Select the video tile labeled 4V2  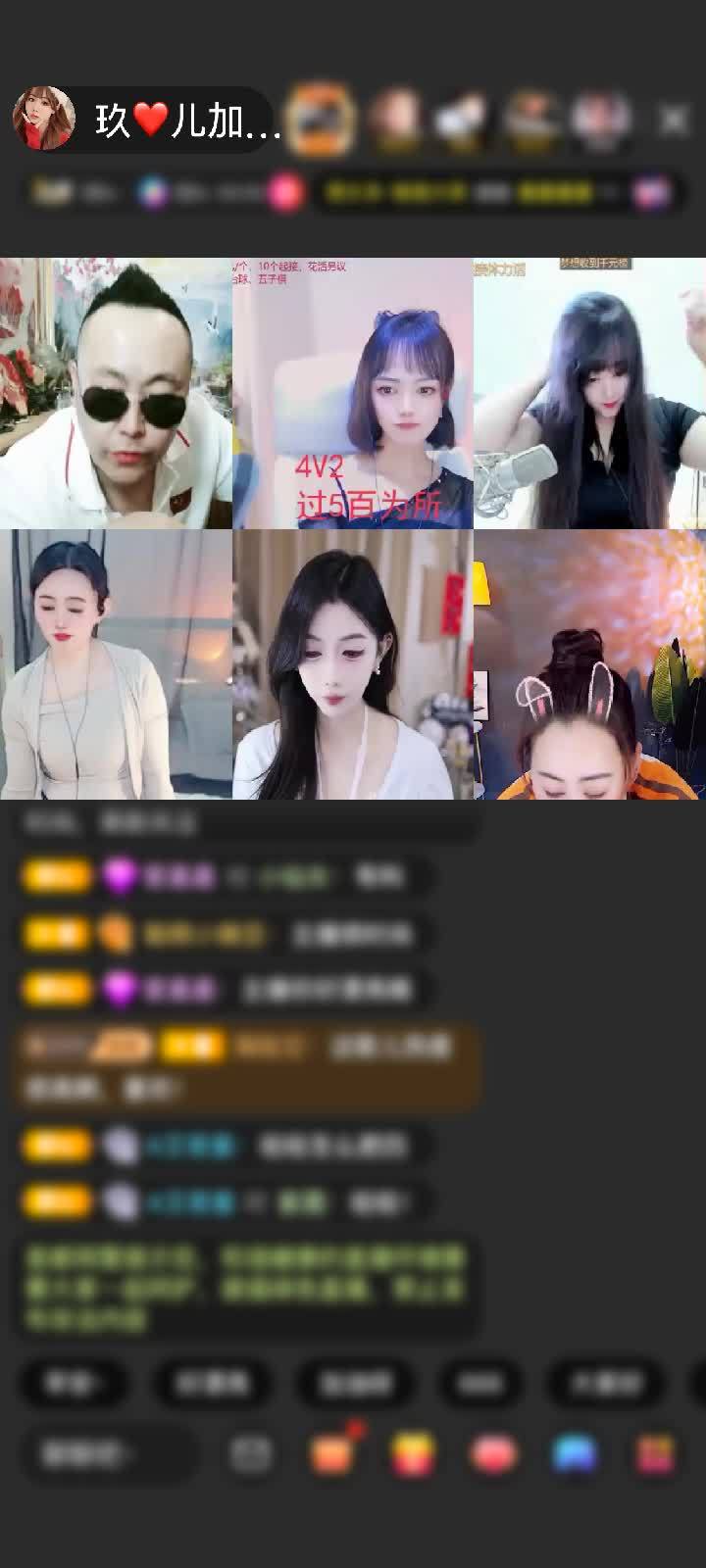click(352, 393)
